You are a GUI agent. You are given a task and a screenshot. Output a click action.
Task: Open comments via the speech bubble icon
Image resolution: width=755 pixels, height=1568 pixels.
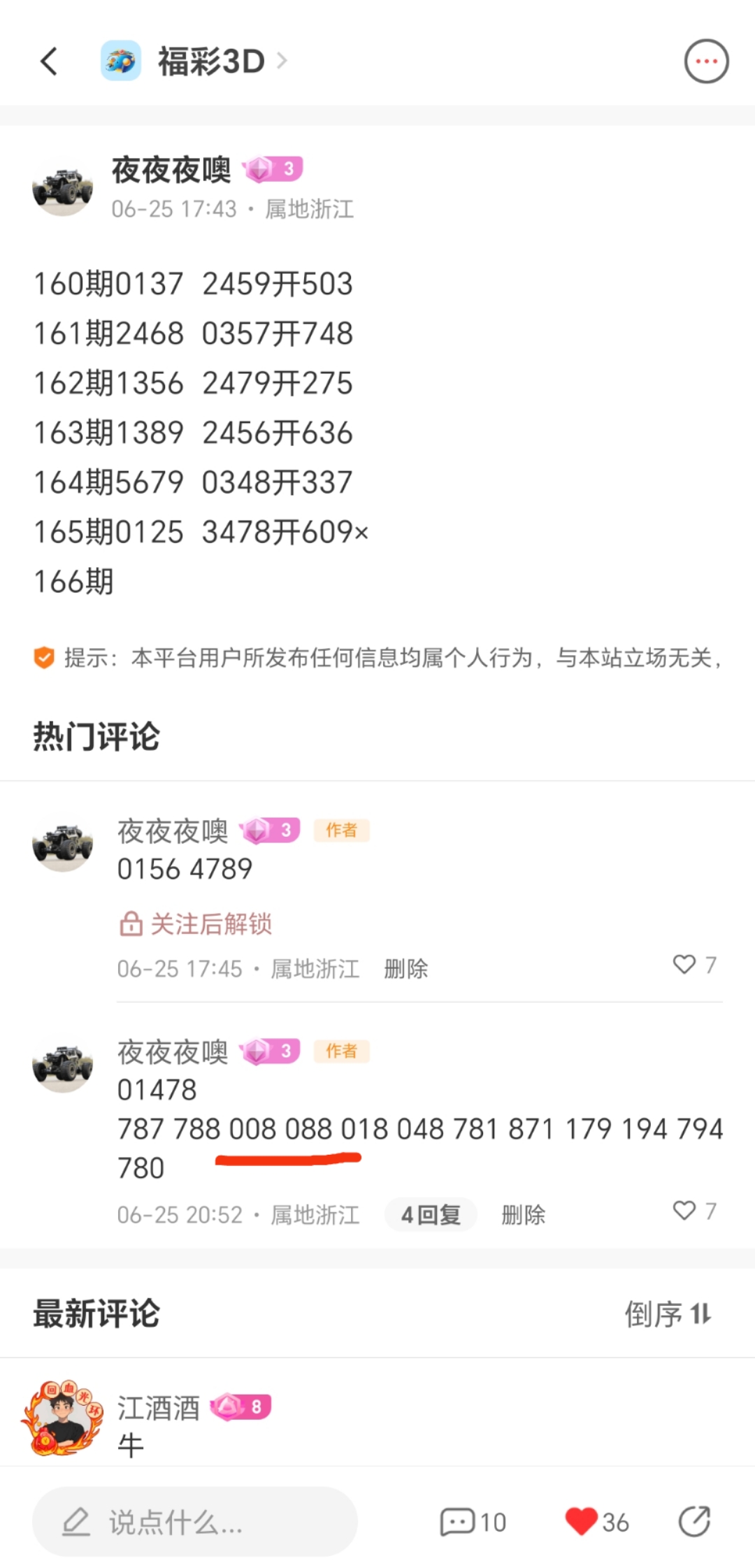tap(458, 1522)
